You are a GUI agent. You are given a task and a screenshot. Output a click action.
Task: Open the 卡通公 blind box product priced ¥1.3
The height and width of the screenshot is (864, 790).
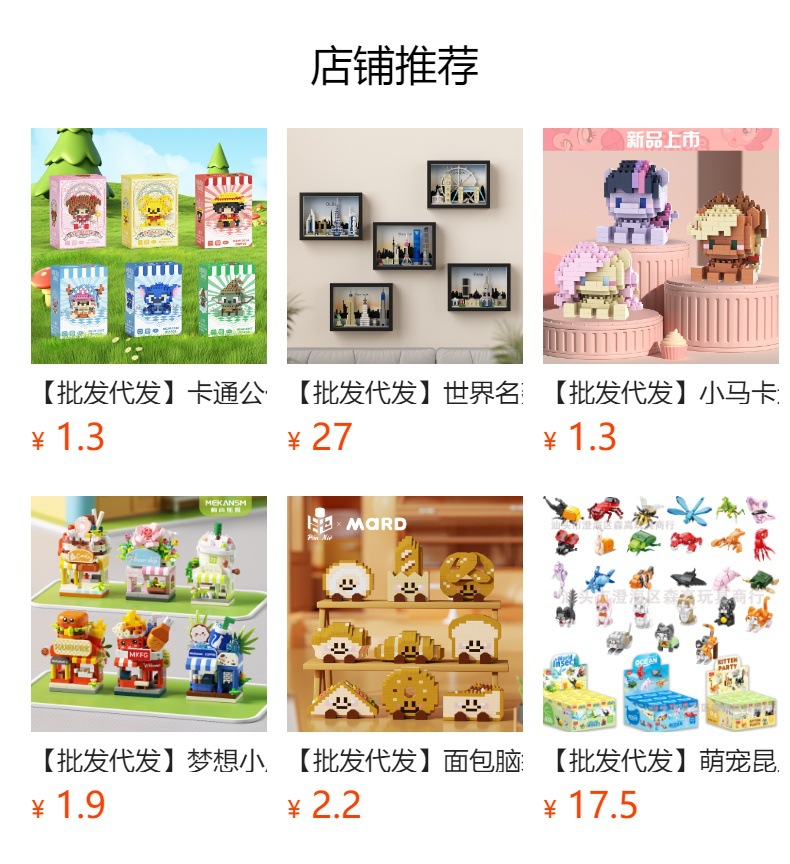(149, 246)
